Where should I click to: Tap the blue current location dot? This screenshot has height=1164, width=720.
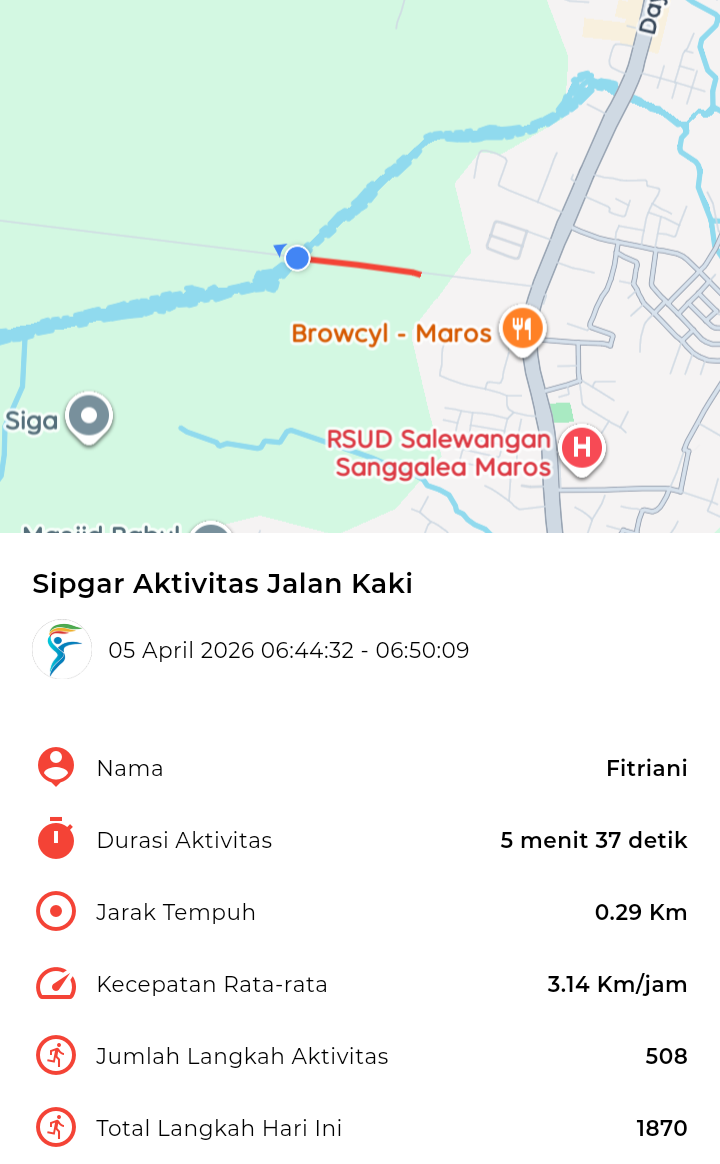point(297,258)
